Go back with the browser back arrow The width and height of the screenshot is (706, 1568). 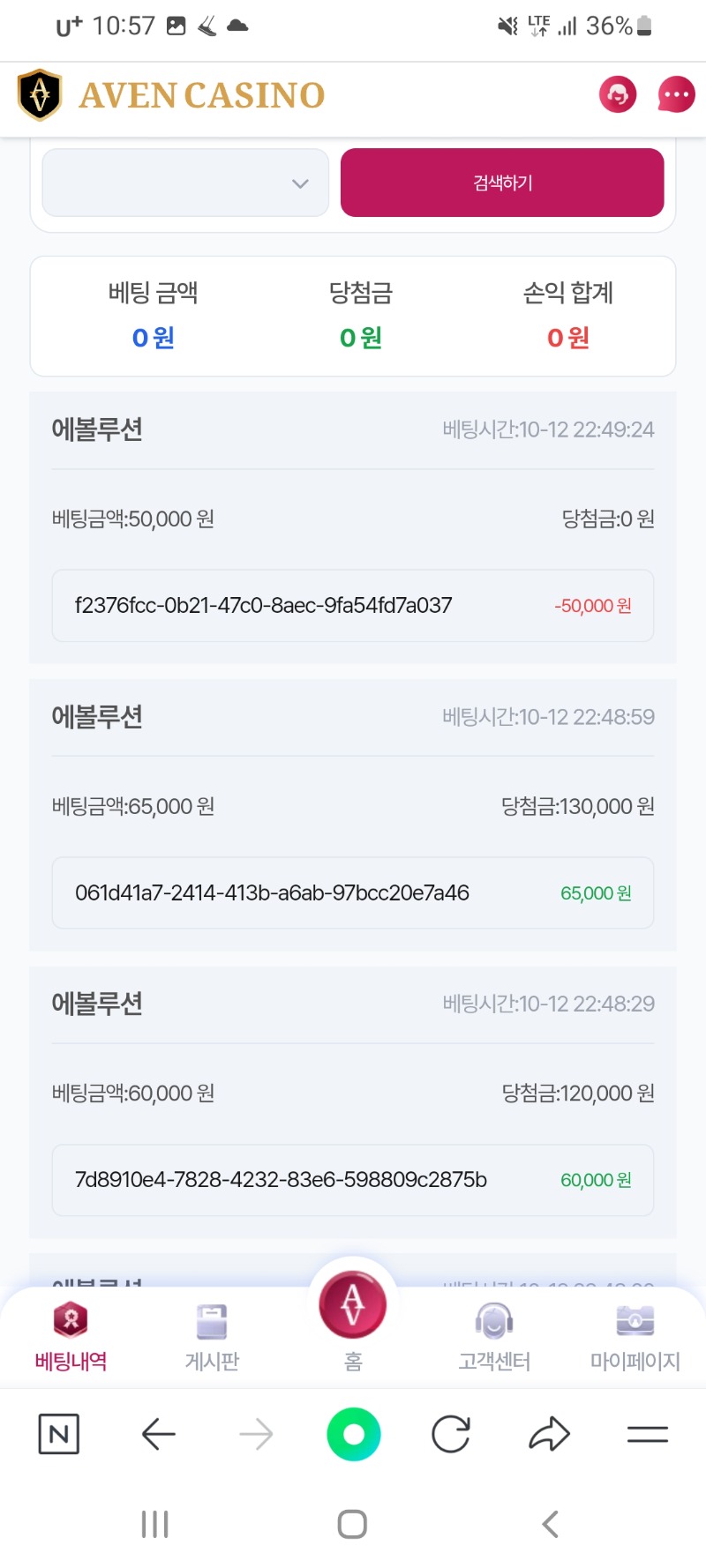coord(159,1434)
